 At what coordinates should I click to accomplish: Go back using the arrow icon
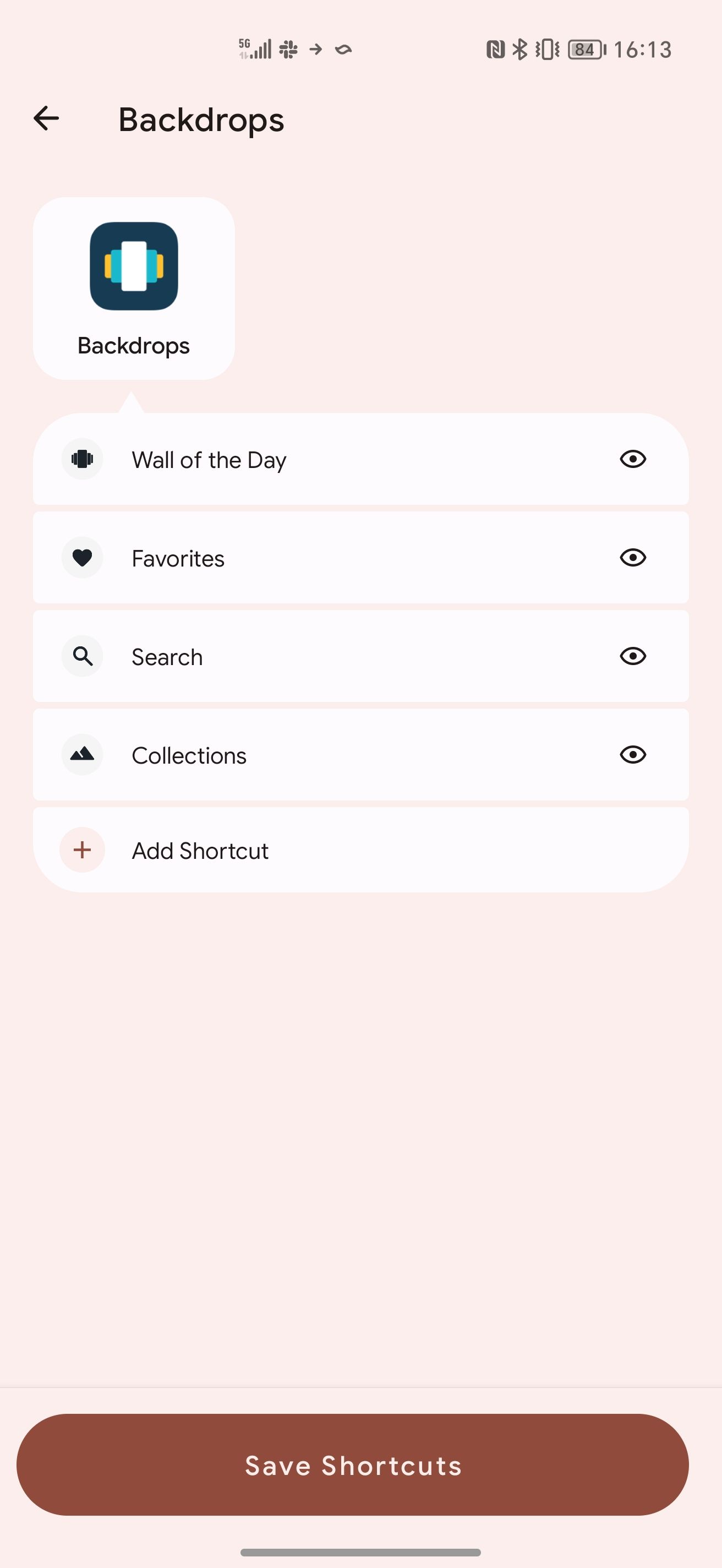[46, 119]
